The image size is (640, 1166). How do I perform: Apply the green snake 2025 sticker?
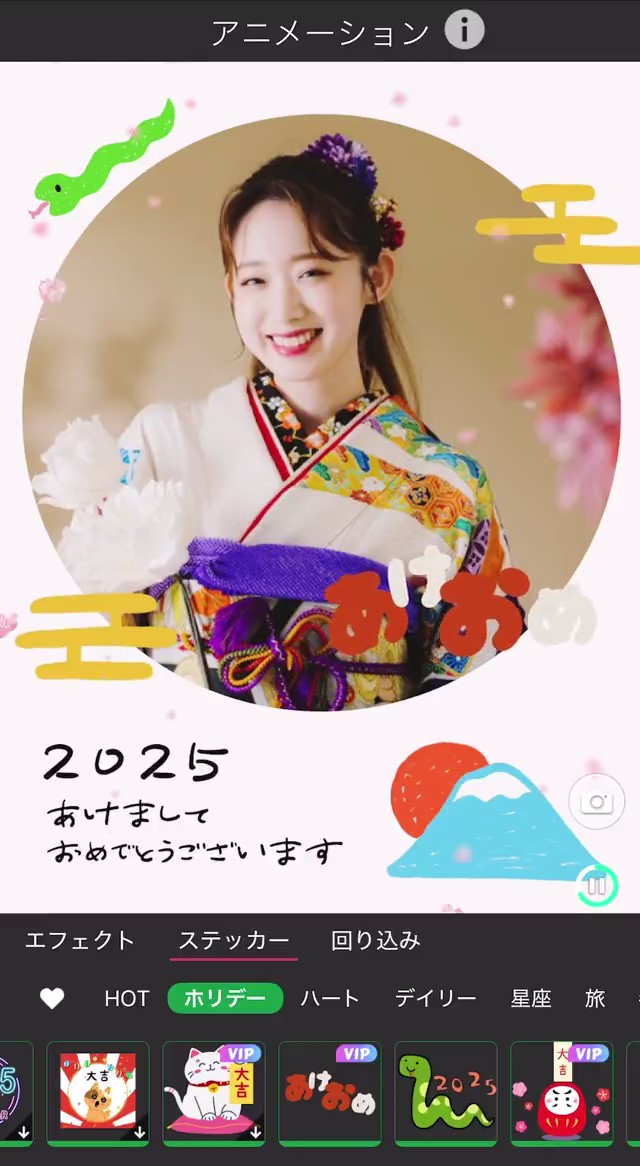[x=445, y=1092]
